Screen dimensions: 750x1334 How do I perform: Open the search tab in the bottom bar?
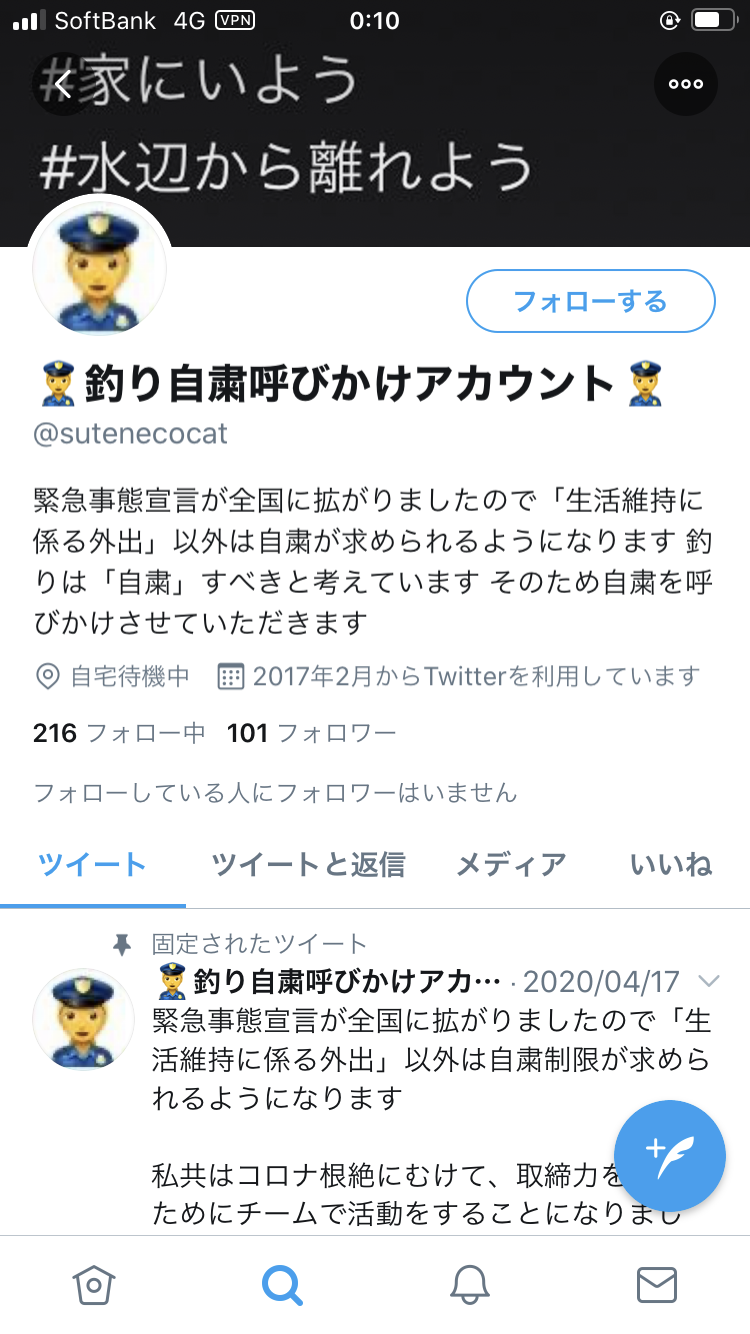click(x=282, y=1285)
